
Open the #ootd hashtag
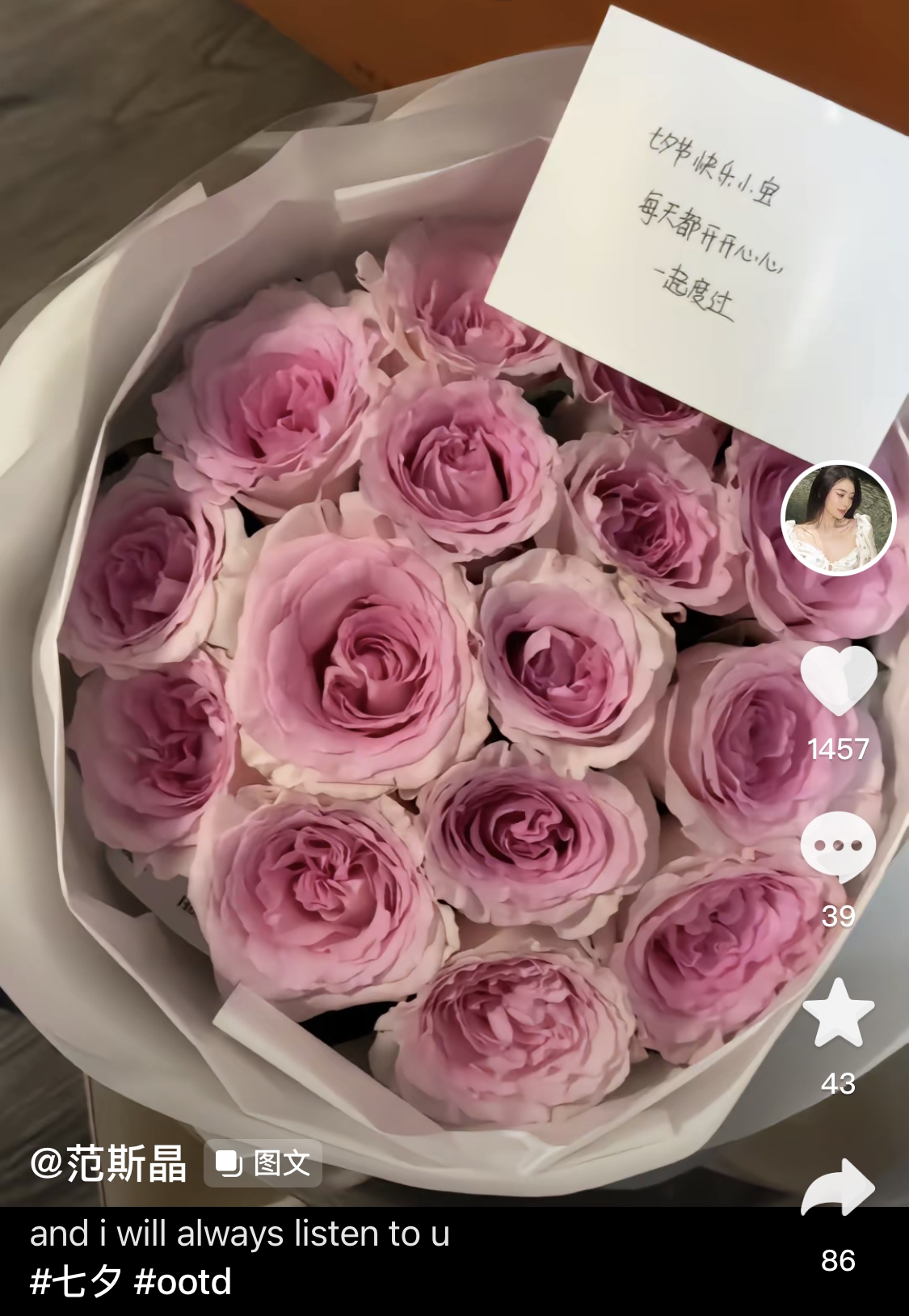tap(183, 1282)
